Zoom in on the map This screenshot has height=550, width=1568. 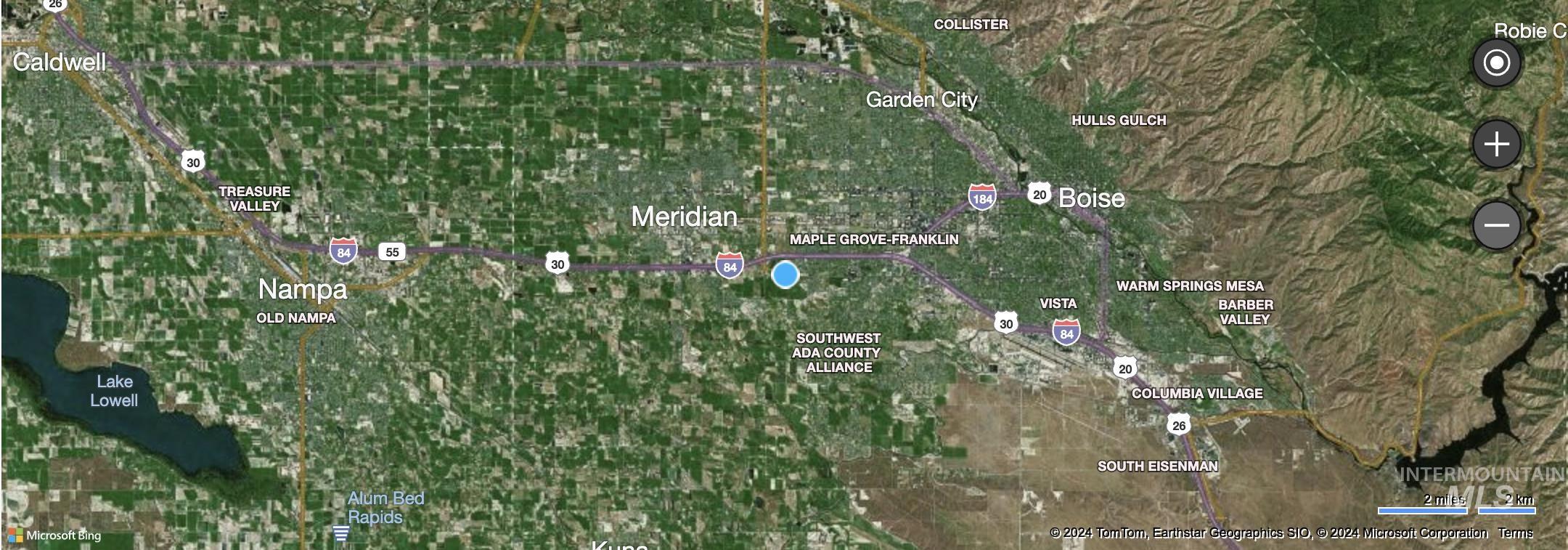[1496, 145]
